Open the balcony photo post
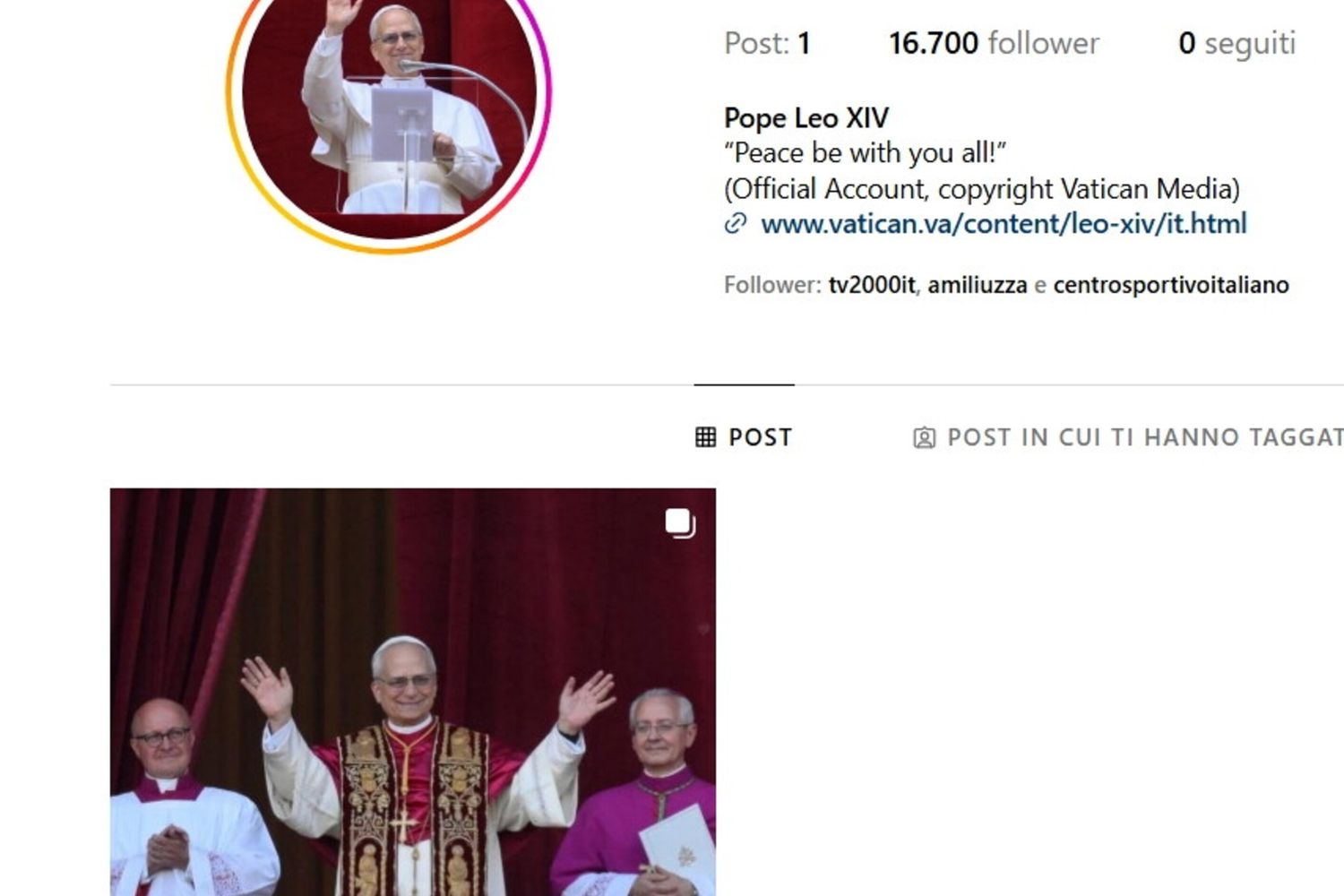Viewport: 1344px width, 896px height. point(412,690)
